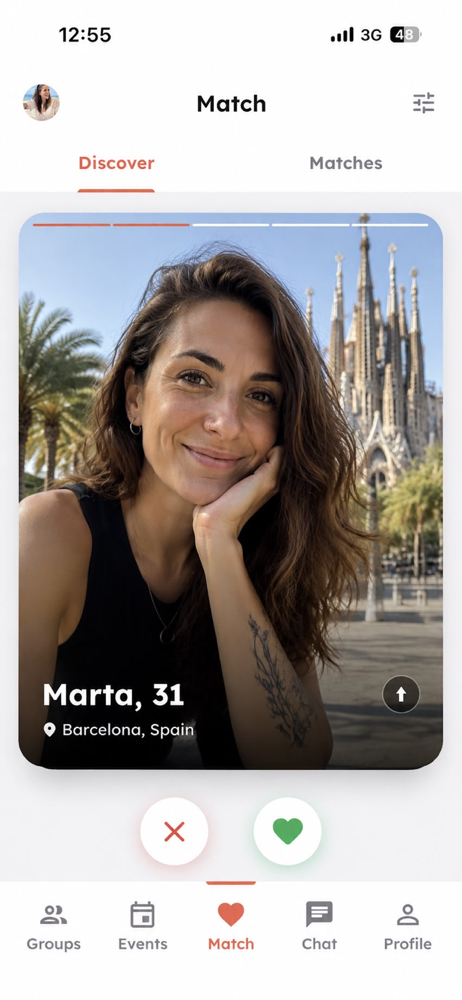The width and height of the screenshot is (462, 1000).
Task: Switch to the Profile tab
Action: [x=408, y=927]
